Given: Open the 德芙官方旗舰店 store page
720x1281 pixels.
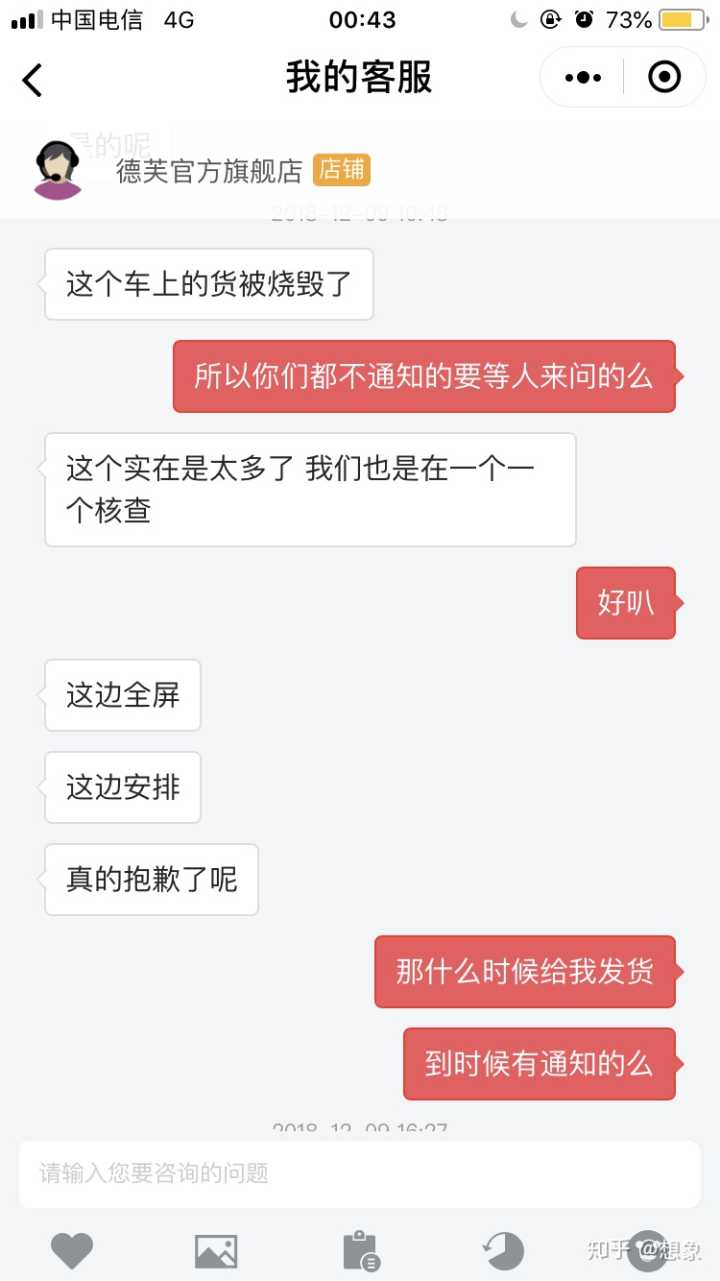Looking at the screenshot, I should pos(209,171).
